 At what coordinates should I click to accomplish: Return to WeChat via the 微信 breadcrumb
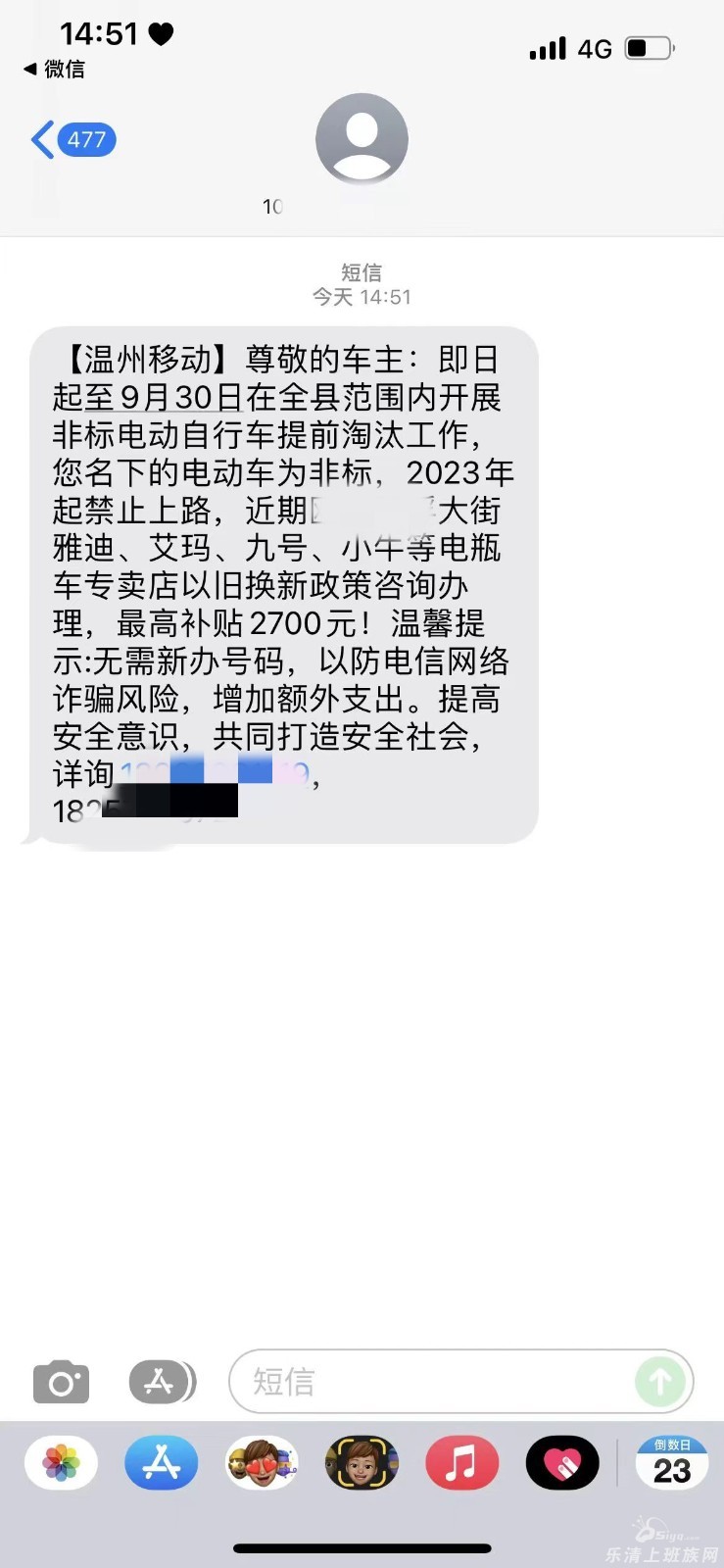(54, 69)
